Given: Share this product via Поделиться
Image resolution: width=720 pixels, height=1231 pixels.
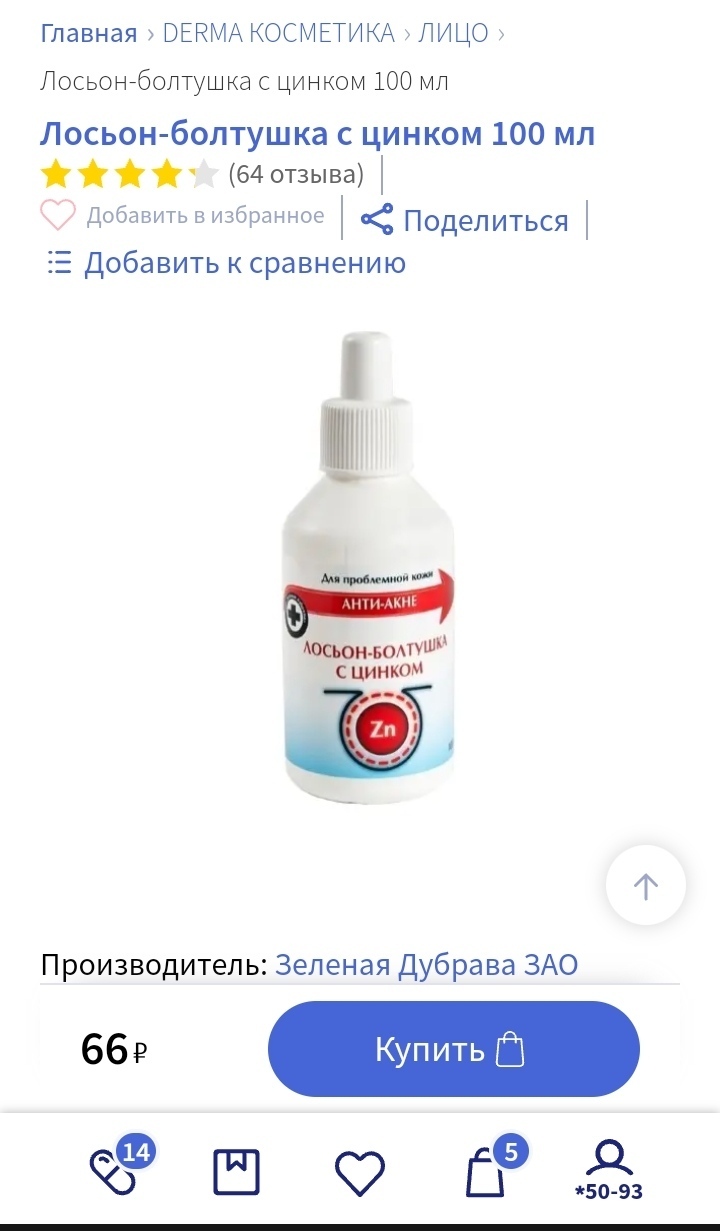Looking at the screenshot, I should click(x=465, y=220).
